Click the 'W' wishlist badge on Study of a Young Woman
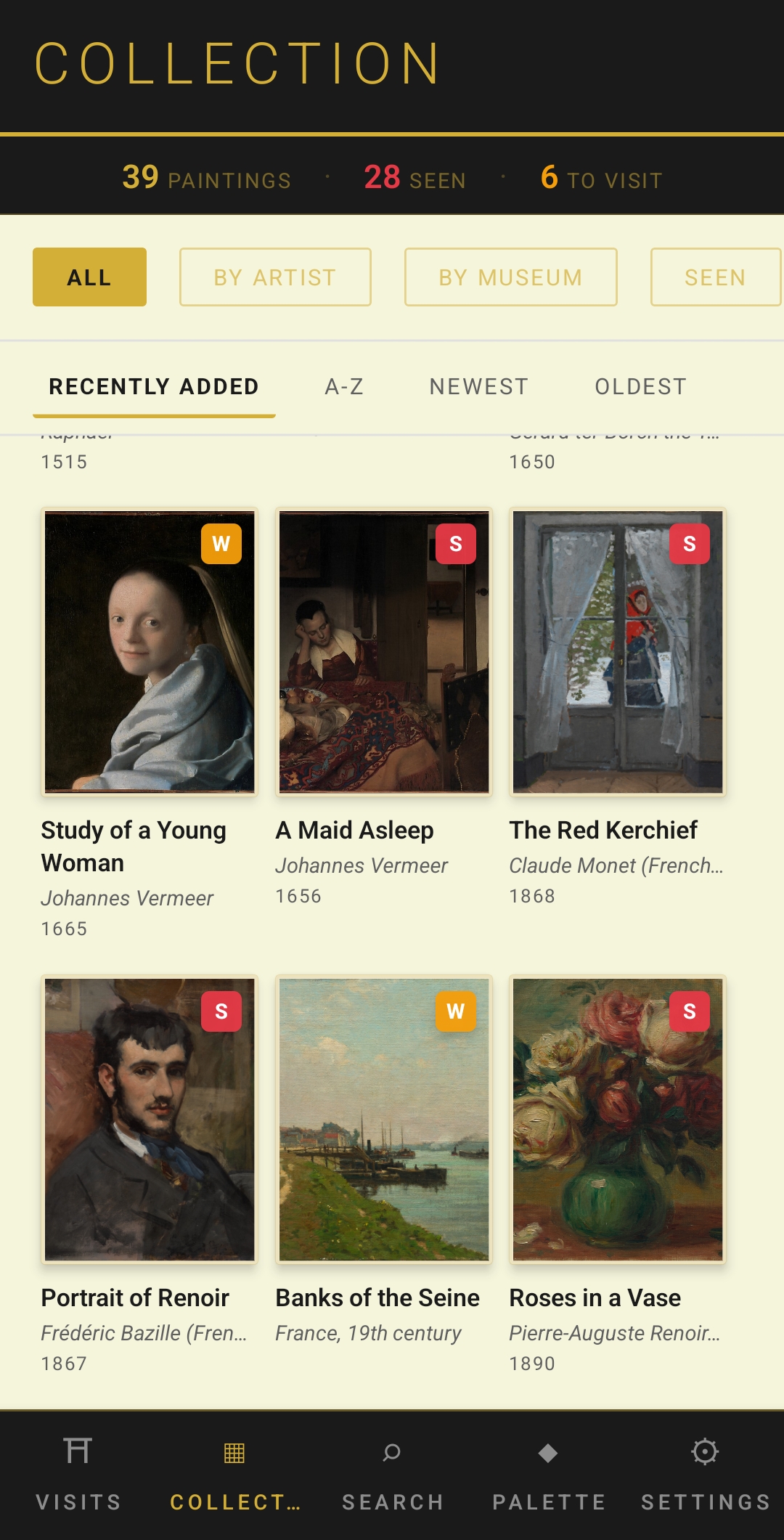Image resolution: width=784 pixels, height=1540 pixels. [x=221, y=543]
